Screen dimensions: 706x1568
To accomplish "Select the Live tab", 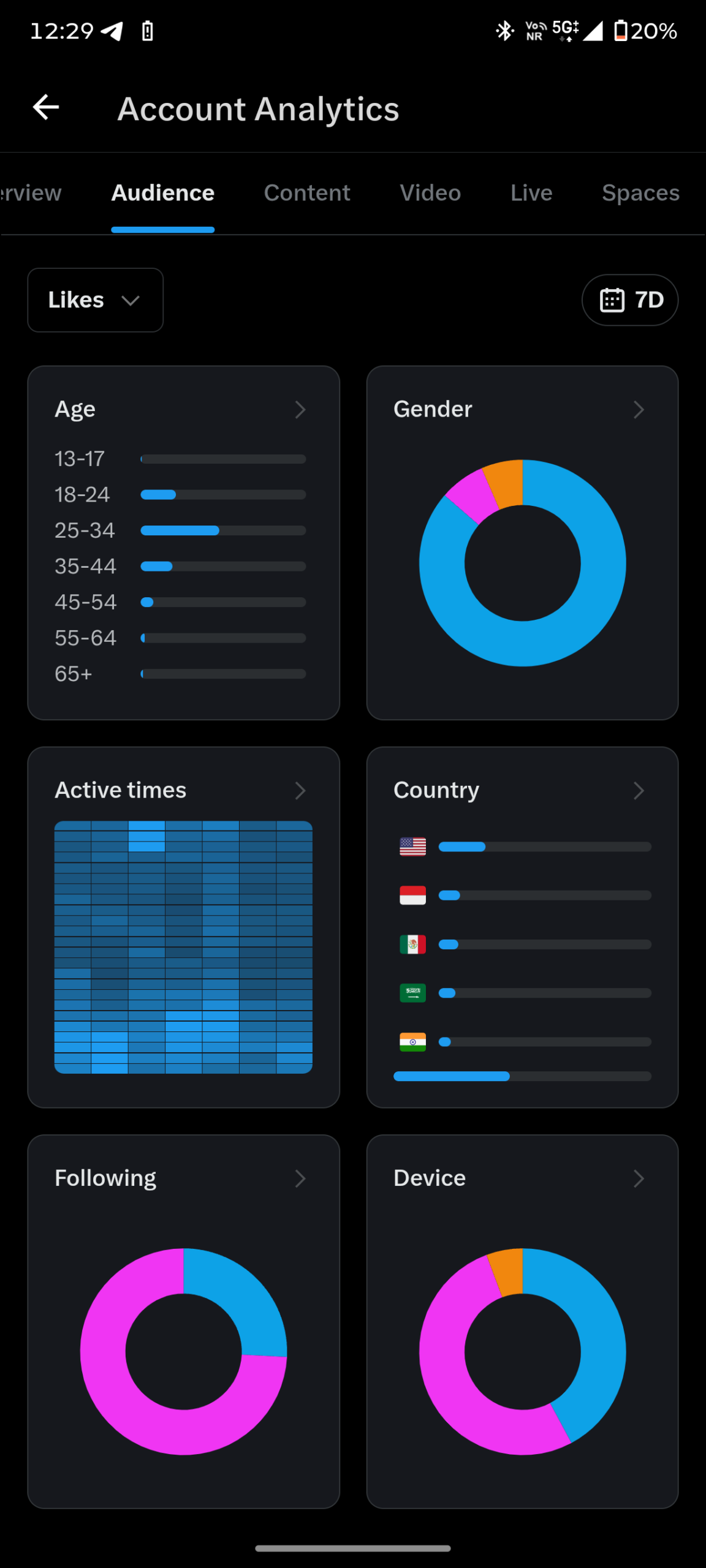I will (531, 193).
